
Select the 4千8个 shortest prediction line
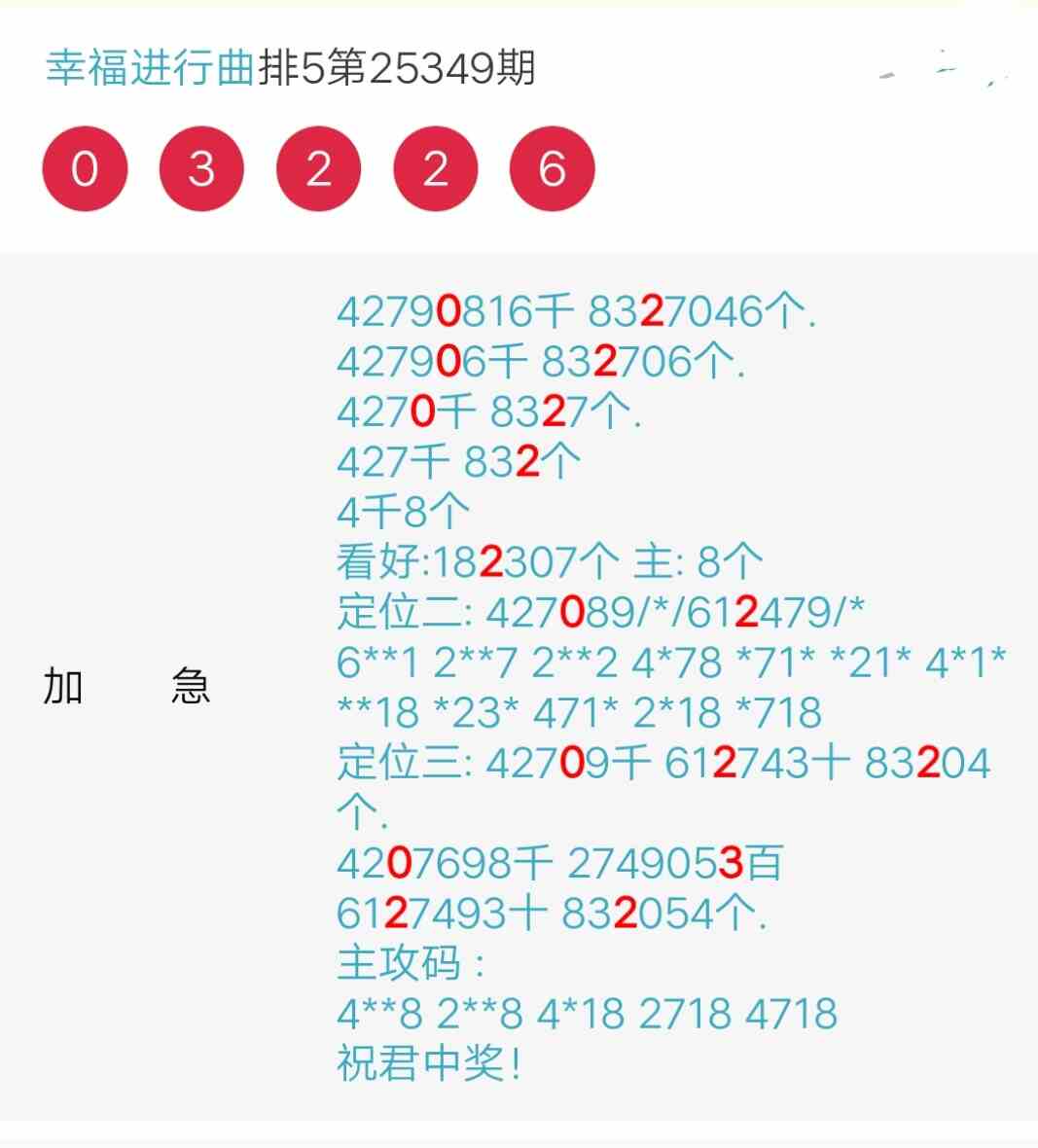tap(402, 510)
